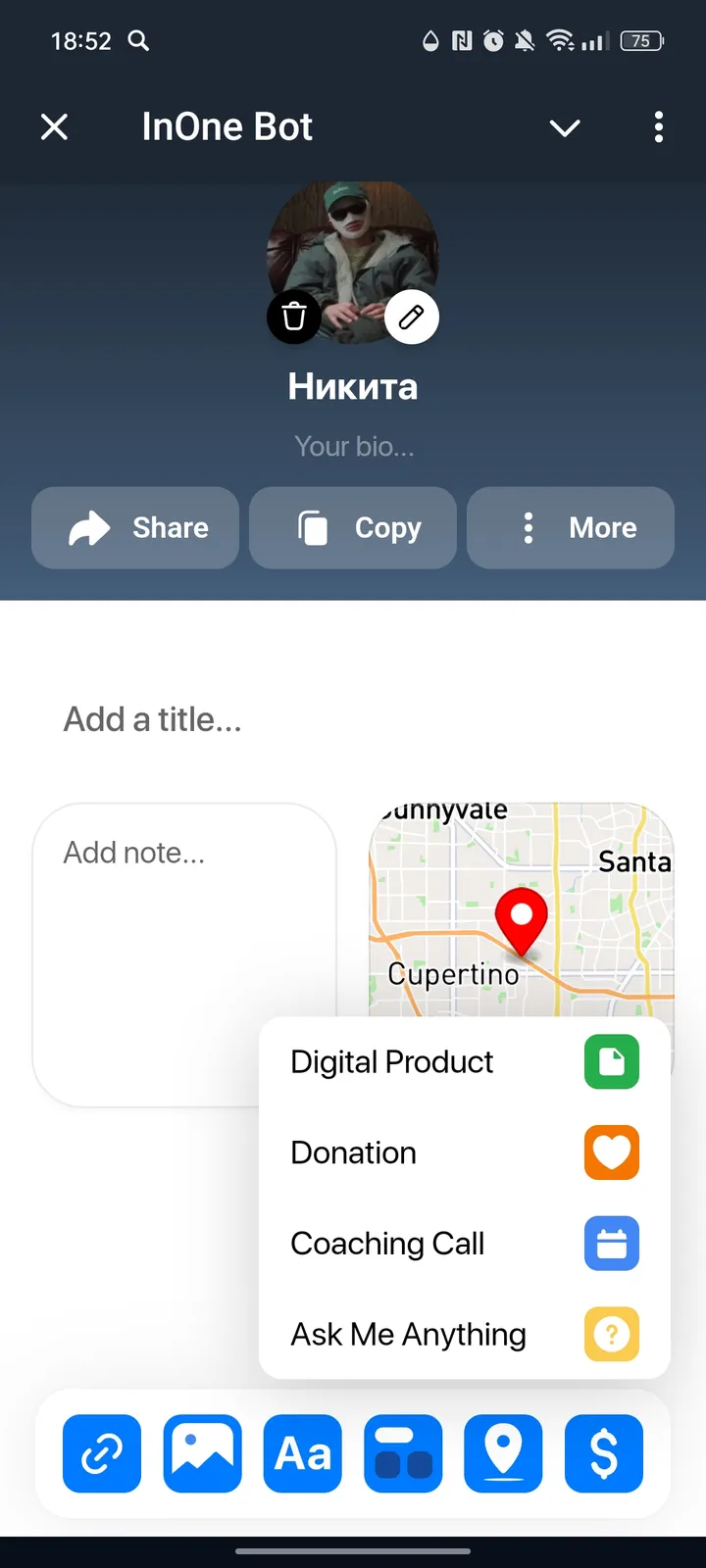Select the image block icon

tap(202, 1453)
